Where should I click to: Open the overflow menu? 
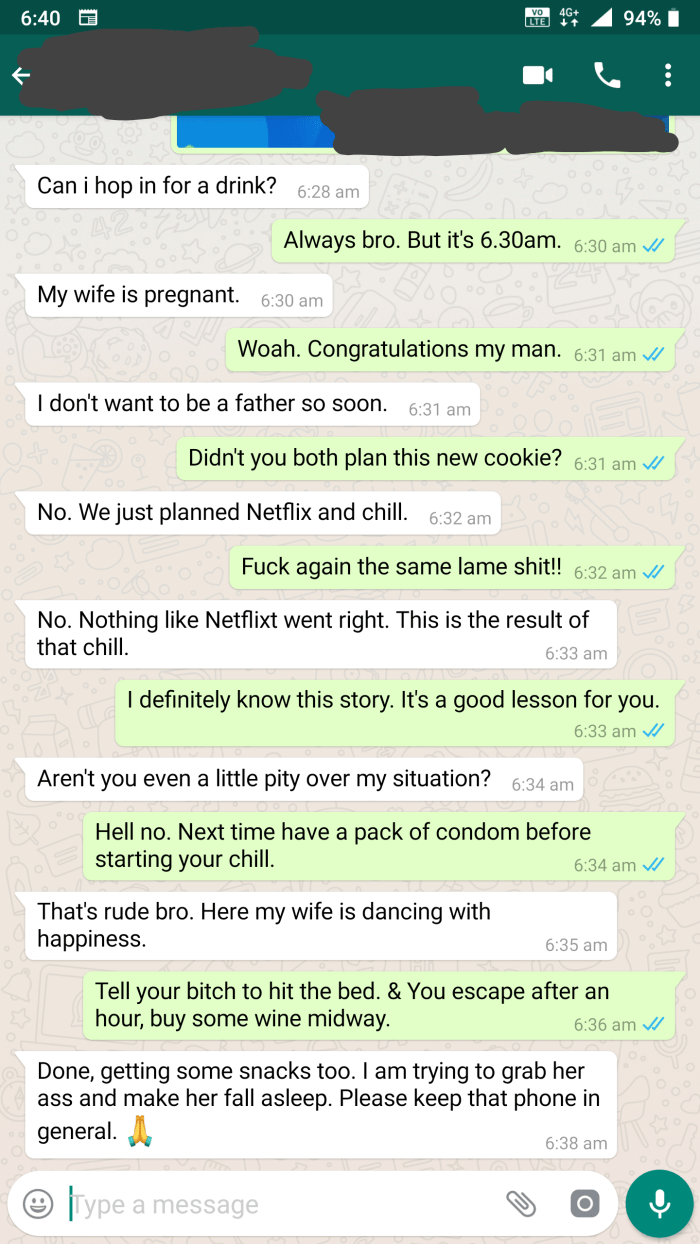(668, 76)
